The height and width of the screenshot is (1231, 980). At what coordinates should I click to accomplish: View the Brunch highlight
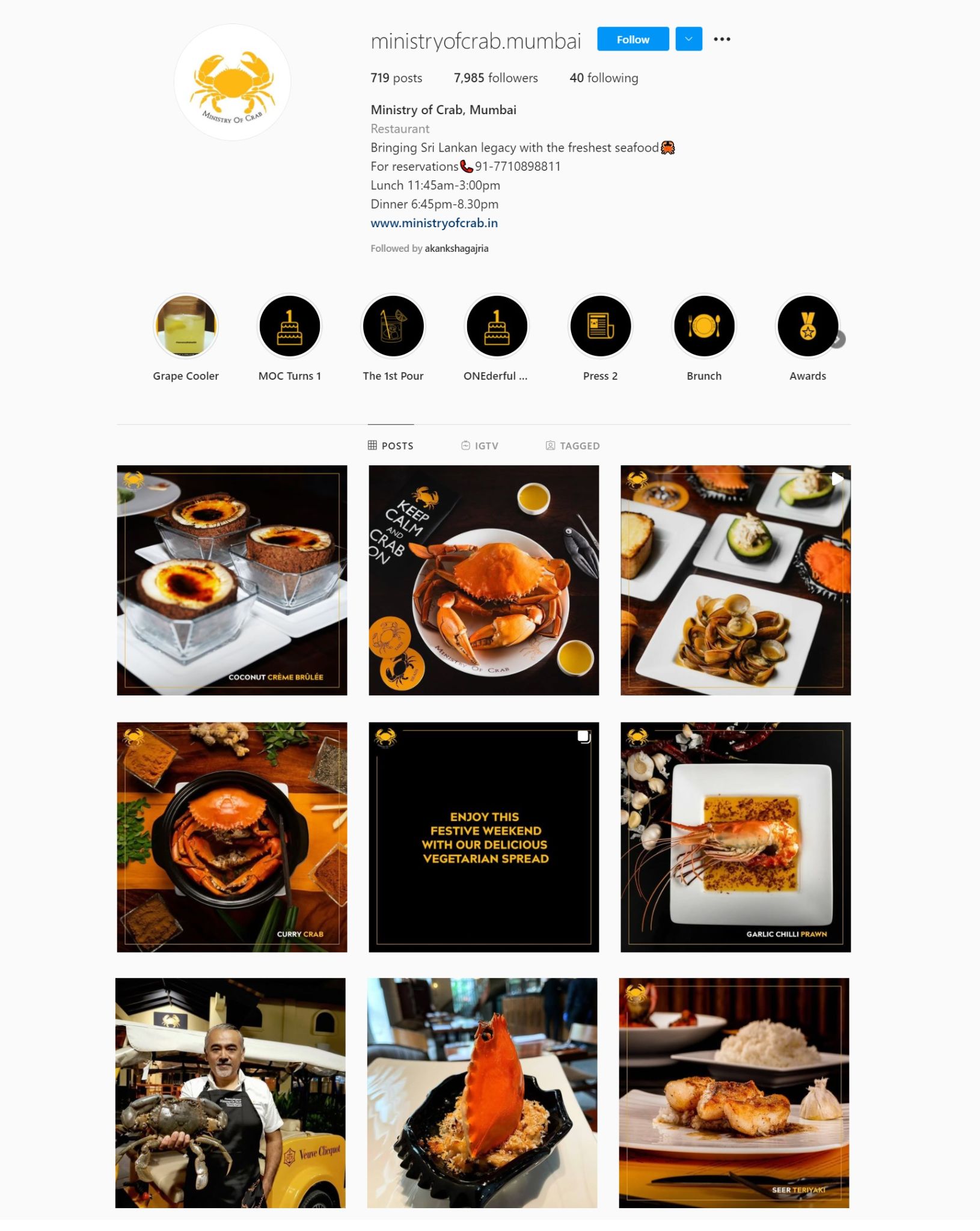[704, 326]
